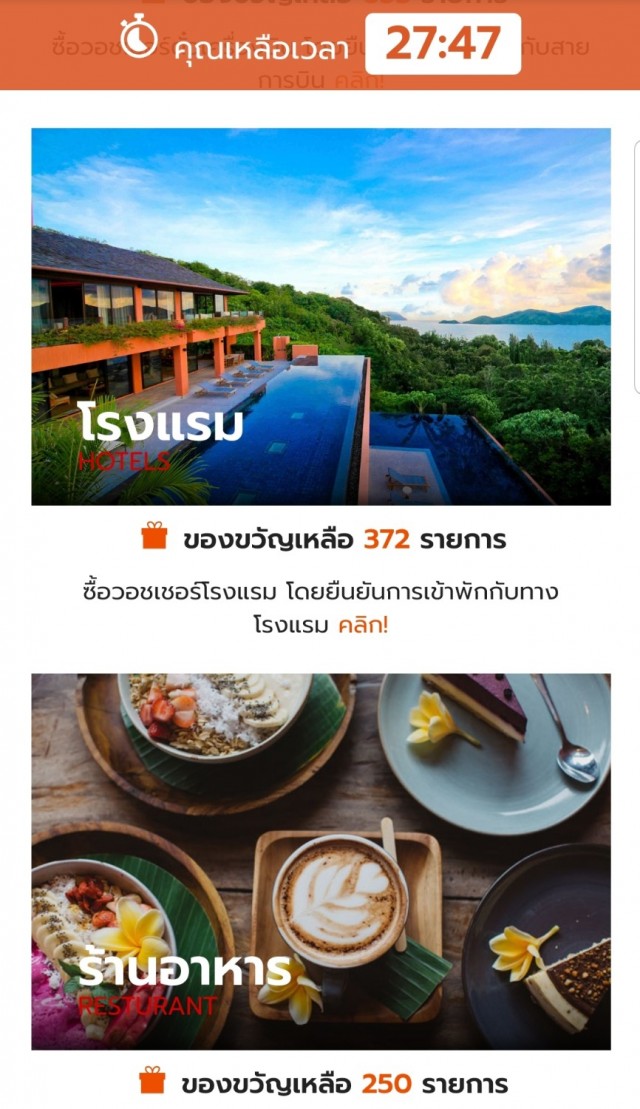Screen dimensions: 640x1109
Task: Open the Hotels (โรงแรม) category image
Action: click(x=320, y=316)
